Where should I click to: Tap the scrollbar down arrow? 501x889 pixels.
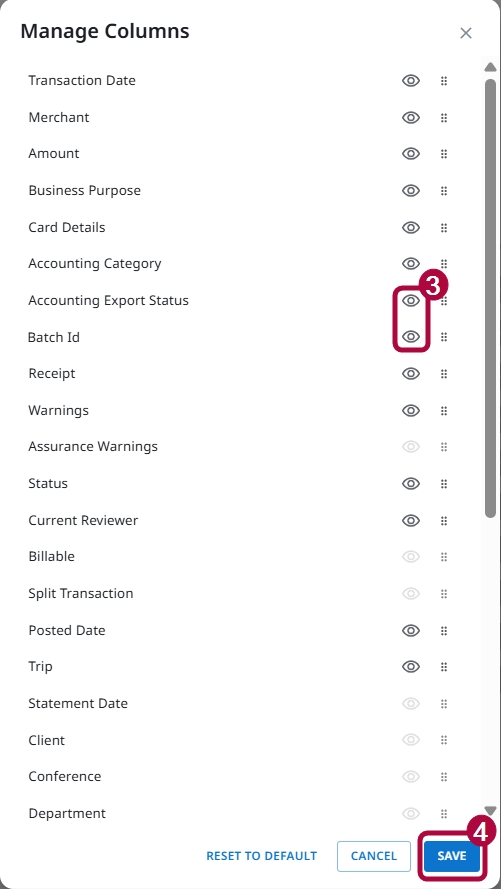coord(491,811)
